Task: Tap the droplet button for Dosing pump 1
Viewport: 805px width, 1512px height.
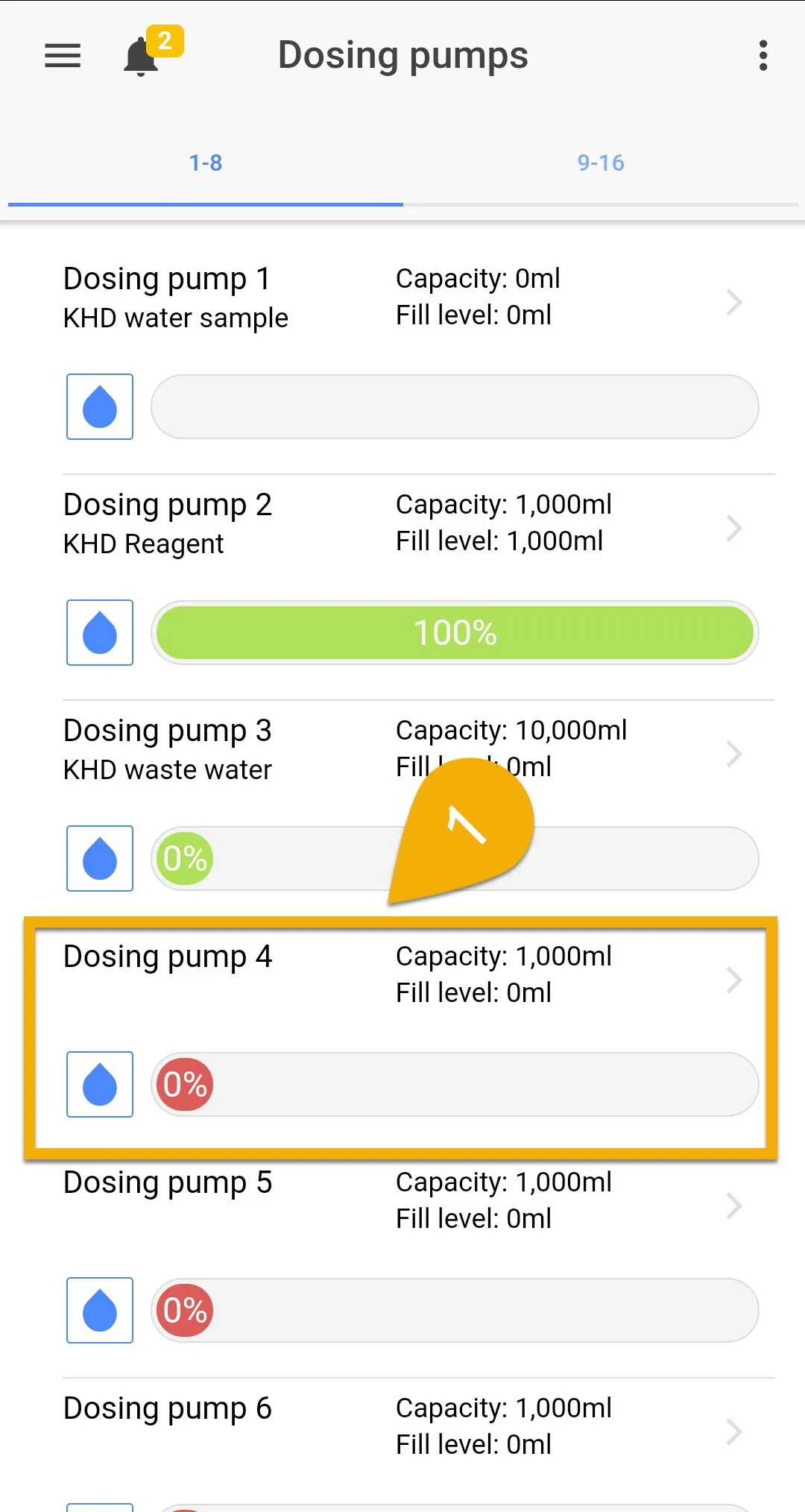Action: tap(100, 406)
